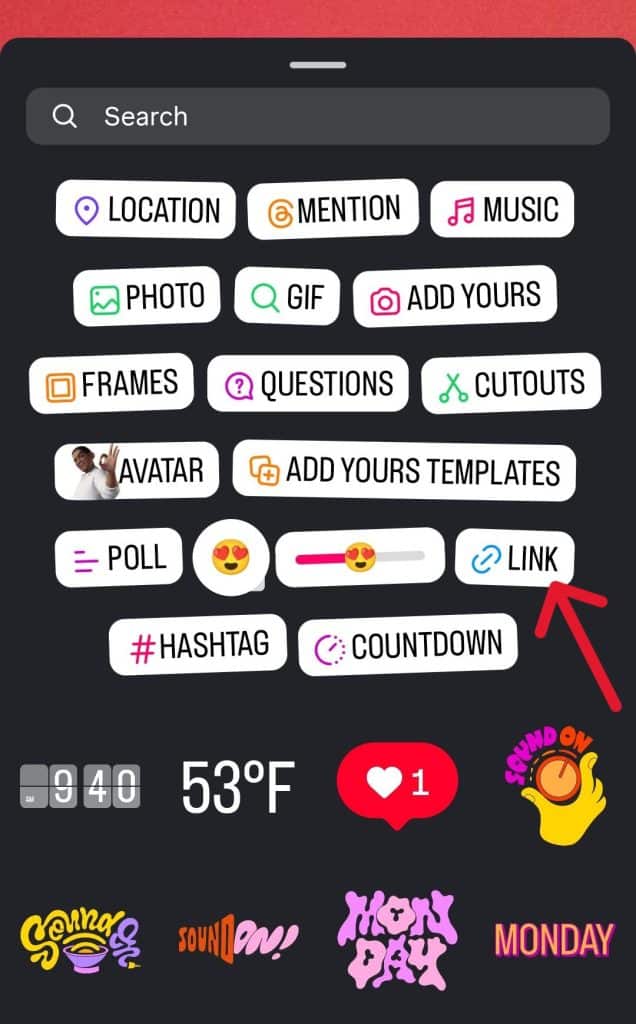Add the 53°F temperature sticker
636x1024 pixels.
point(238,787)
